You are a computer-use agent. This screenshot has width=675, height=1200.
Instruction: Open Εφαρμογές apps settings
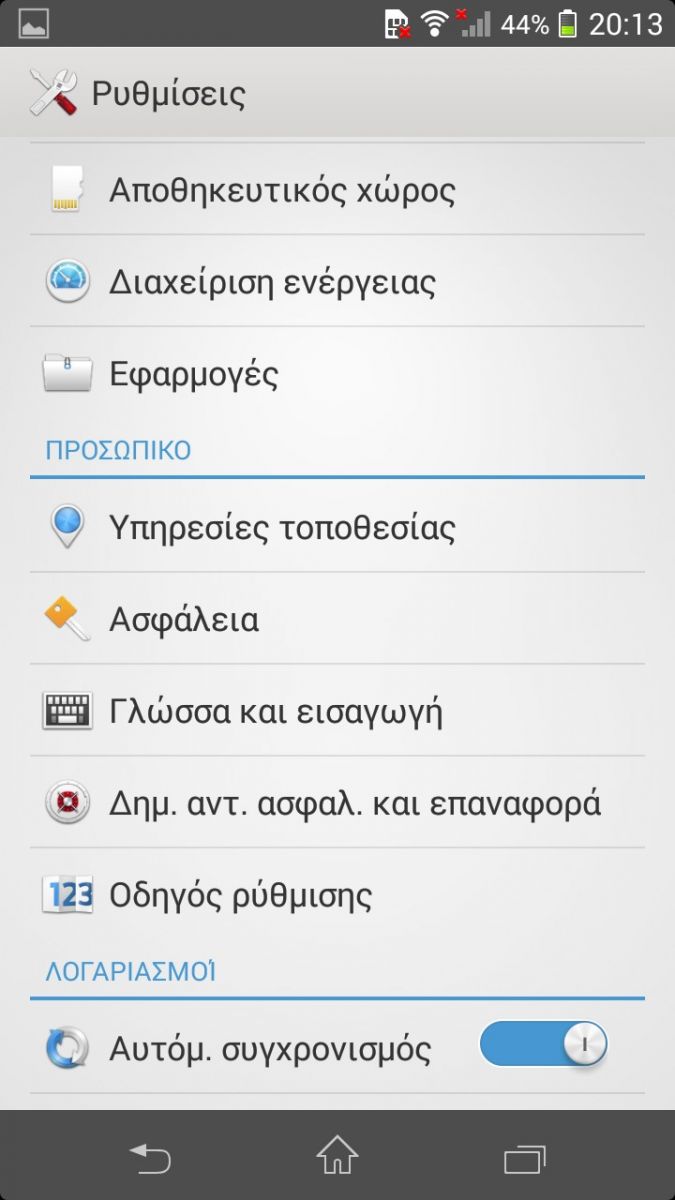click(x=337, y=373)
